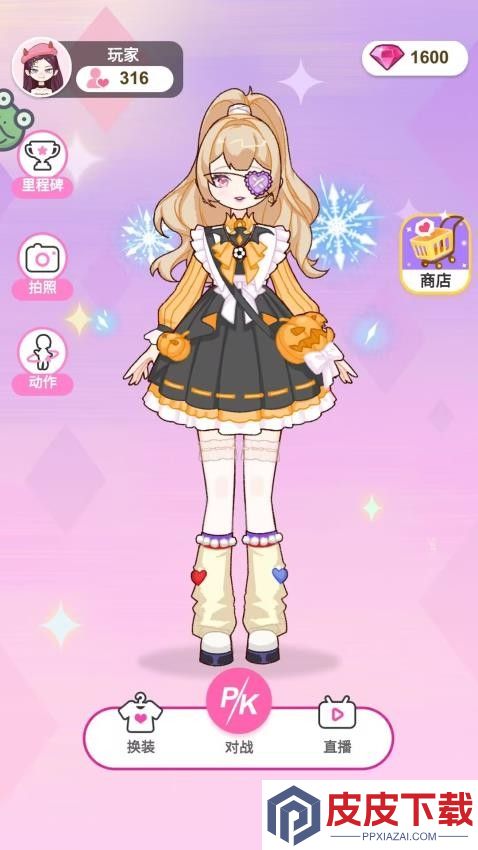Tap the 拍照 camera button

(x=42, y=267)
